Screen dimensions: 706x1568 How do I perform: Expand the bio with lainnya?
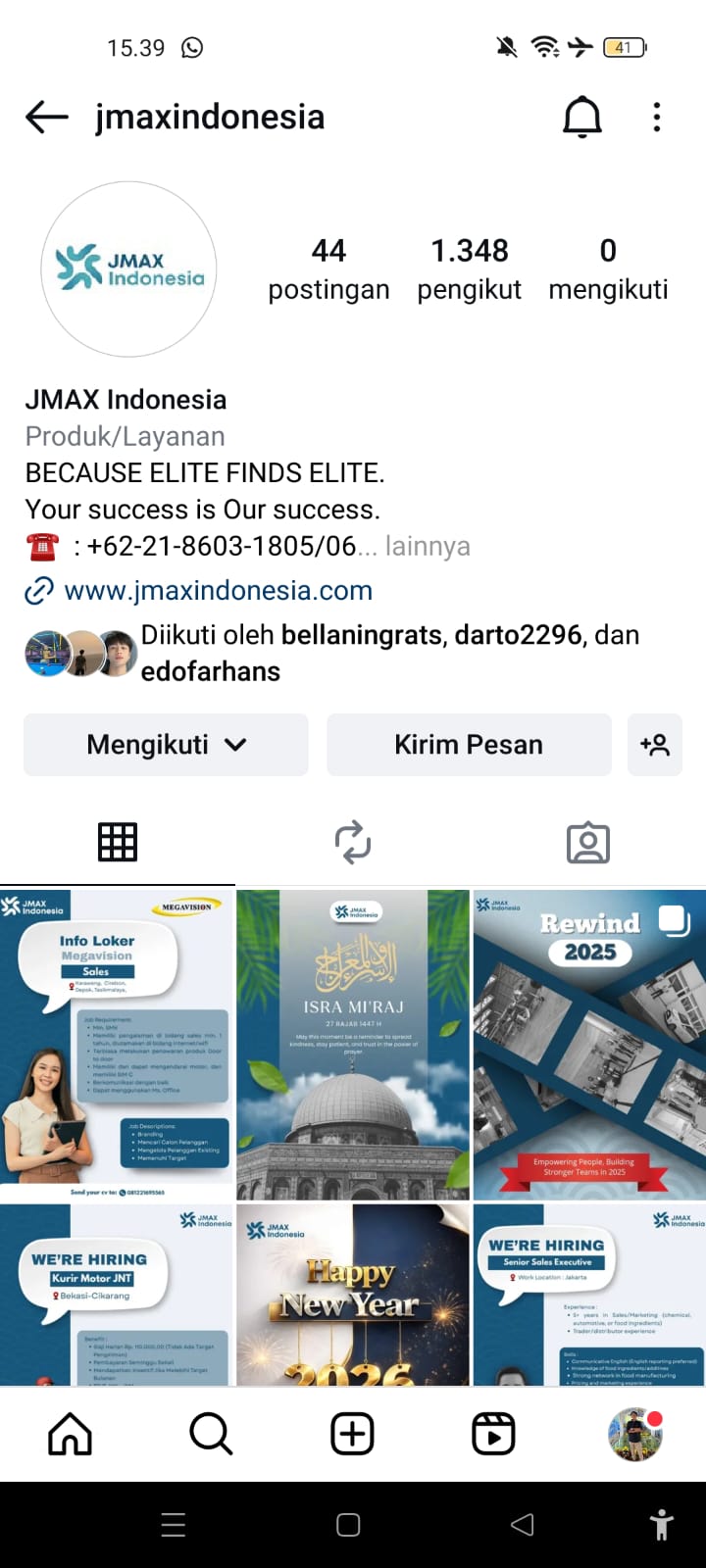(428, 546)
